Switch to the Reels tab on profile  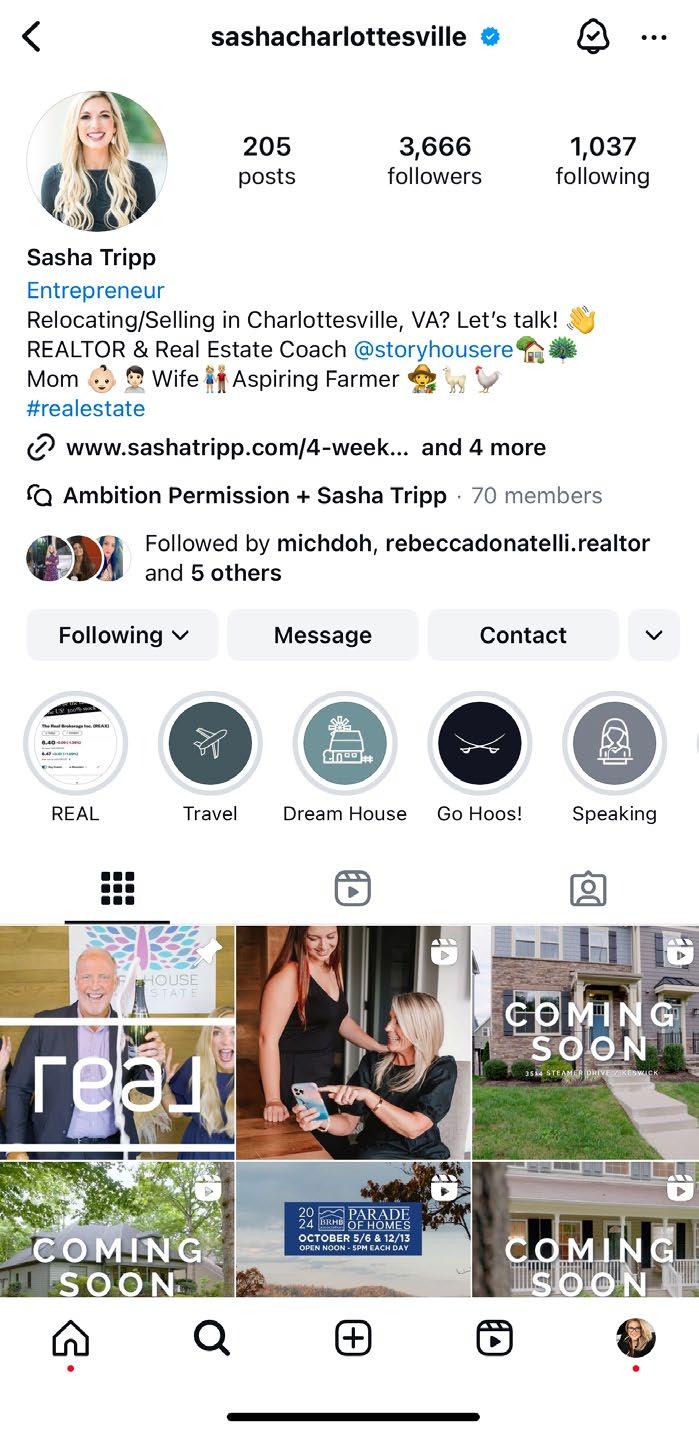pos(352,888)
